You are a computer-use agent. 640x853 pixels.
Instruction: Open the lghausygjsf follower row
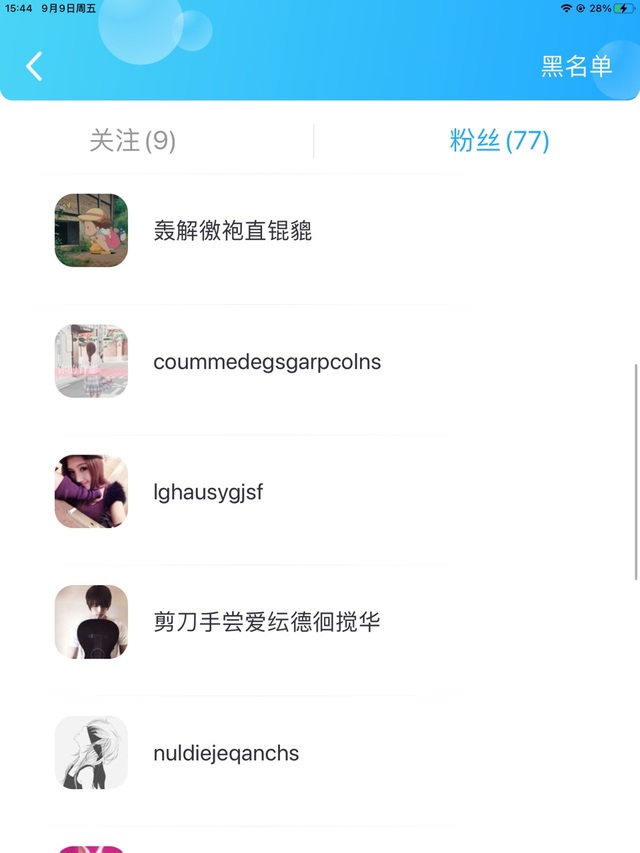pos(320,492)
